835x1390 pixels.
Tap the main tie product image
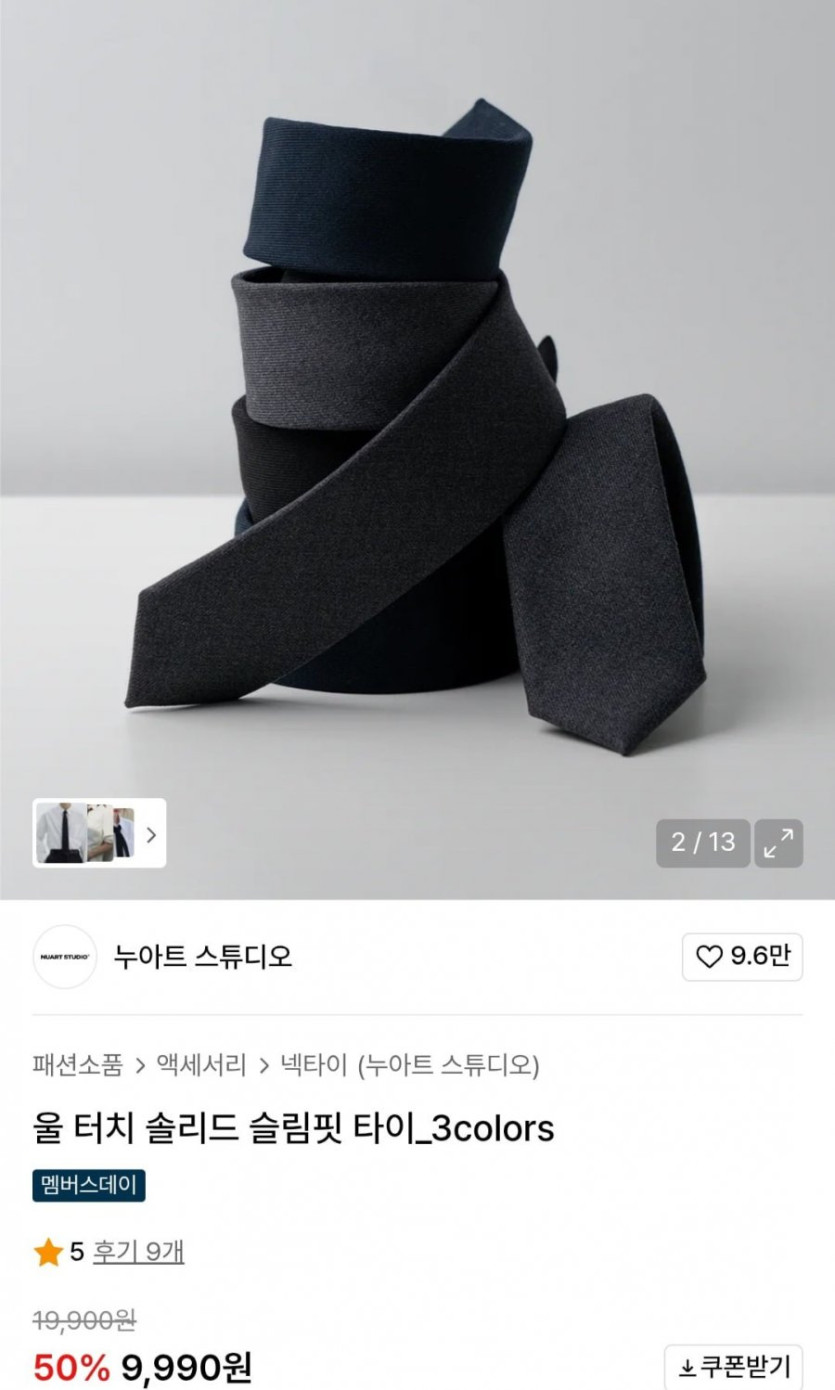point(417,430)
